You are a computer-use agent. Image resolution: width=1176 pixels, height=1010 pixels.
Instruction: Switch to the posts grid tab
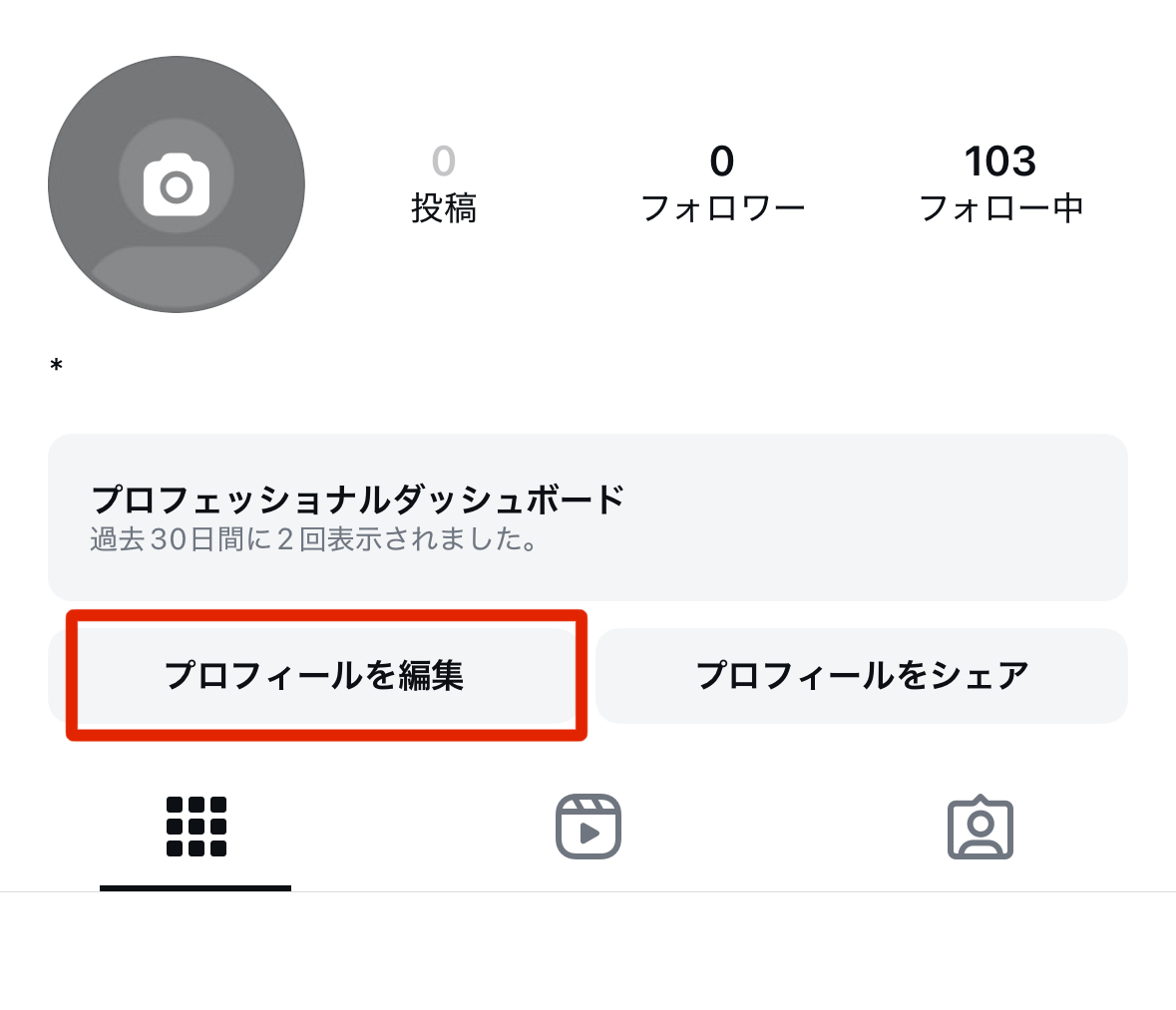[x=196, y=827]
